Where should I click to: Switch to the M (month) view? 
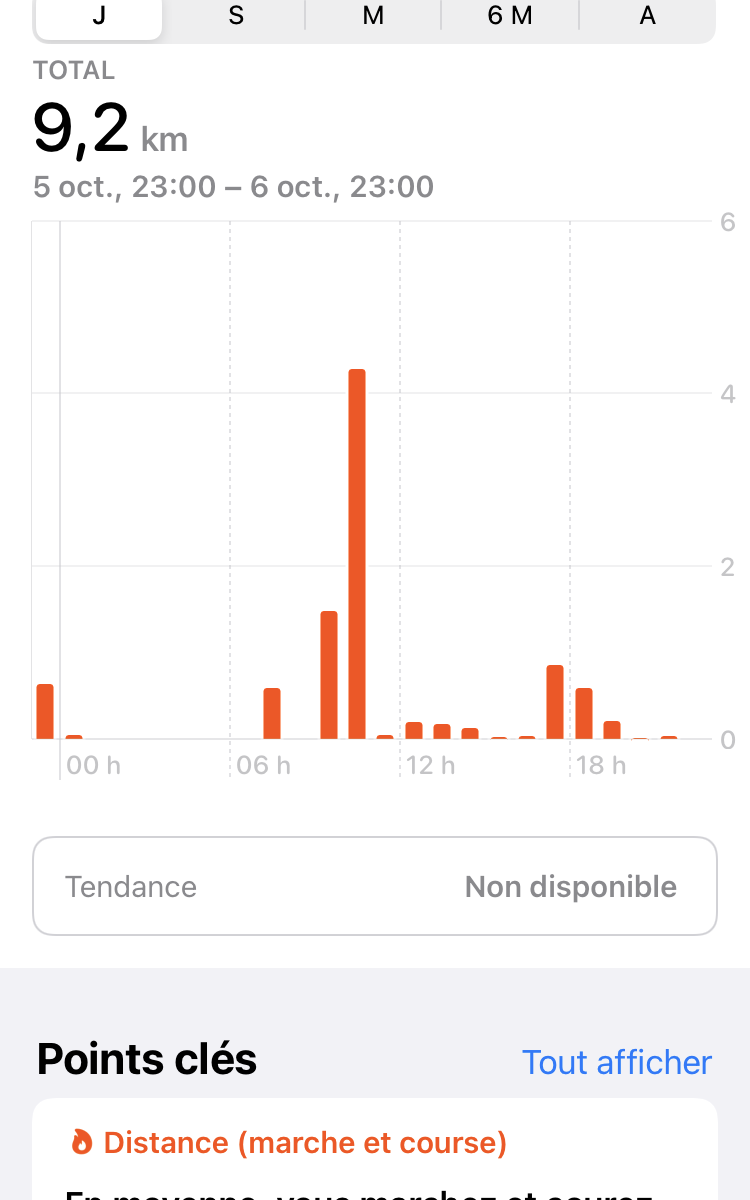(x=373, y=17)
